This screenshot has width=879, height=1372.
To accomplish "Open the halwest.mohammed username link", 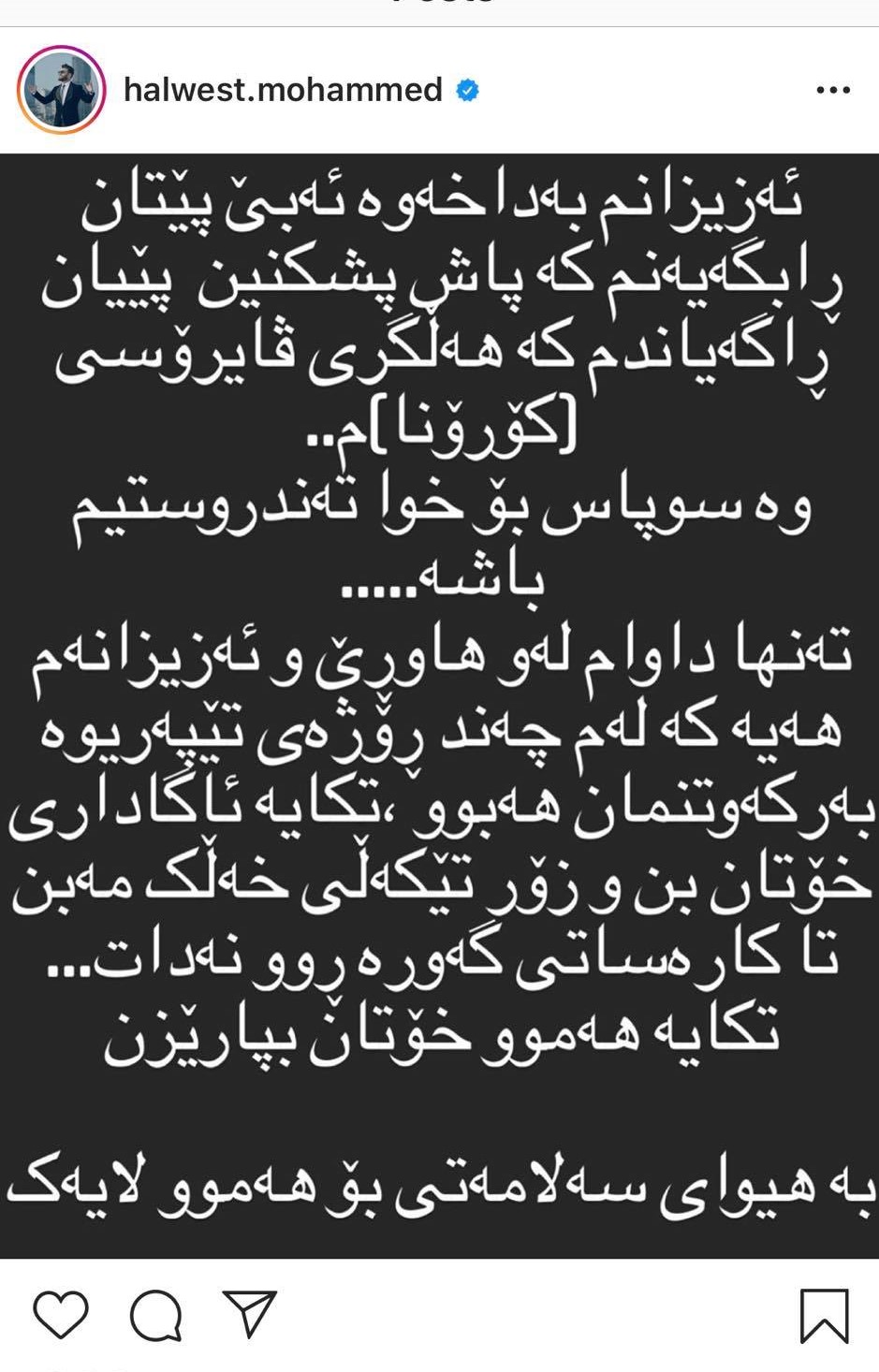I will [x=283, y=90].
